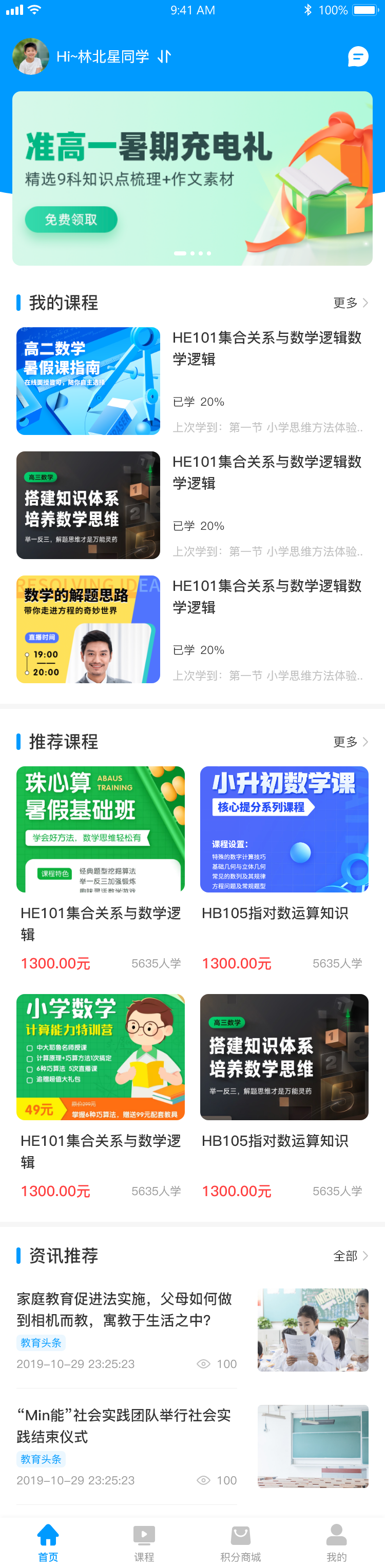Open the 高二数学暑假课指南 course

pos(88,381)
